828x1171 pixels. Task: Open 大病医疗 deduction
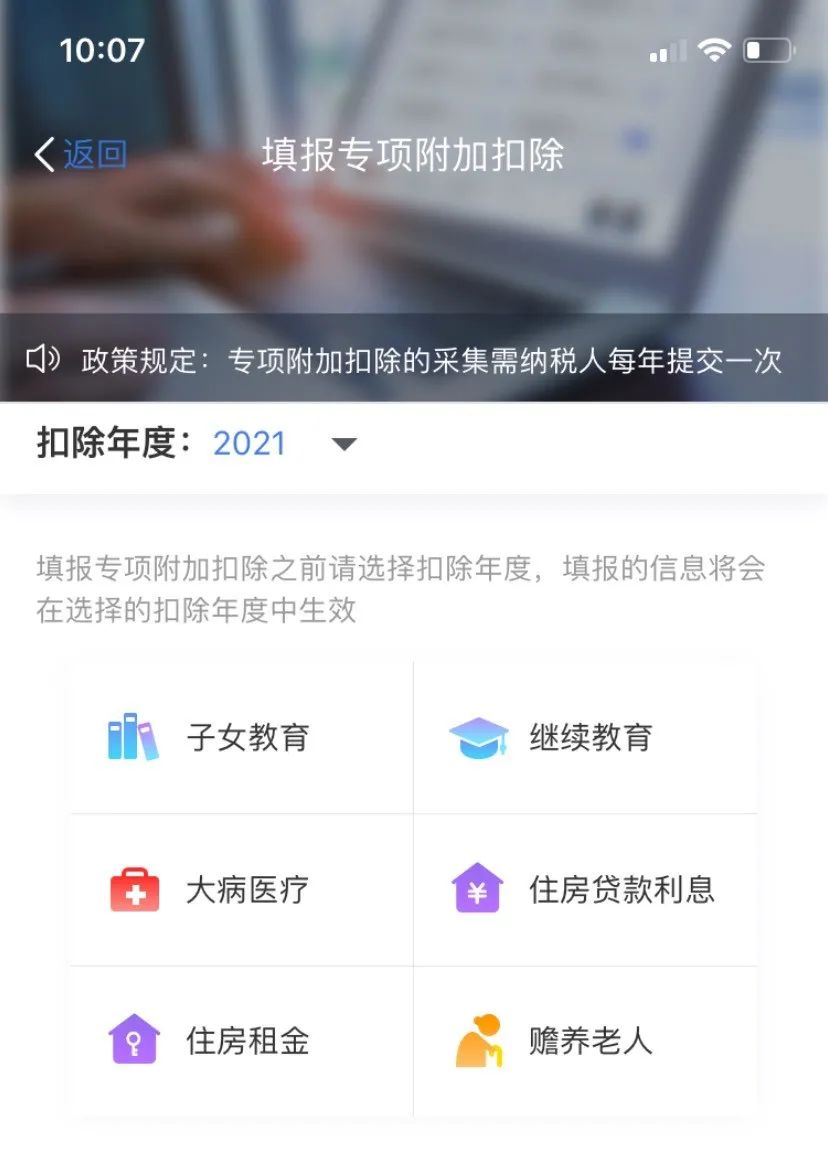pyautogui.click(x=240, y=890)
